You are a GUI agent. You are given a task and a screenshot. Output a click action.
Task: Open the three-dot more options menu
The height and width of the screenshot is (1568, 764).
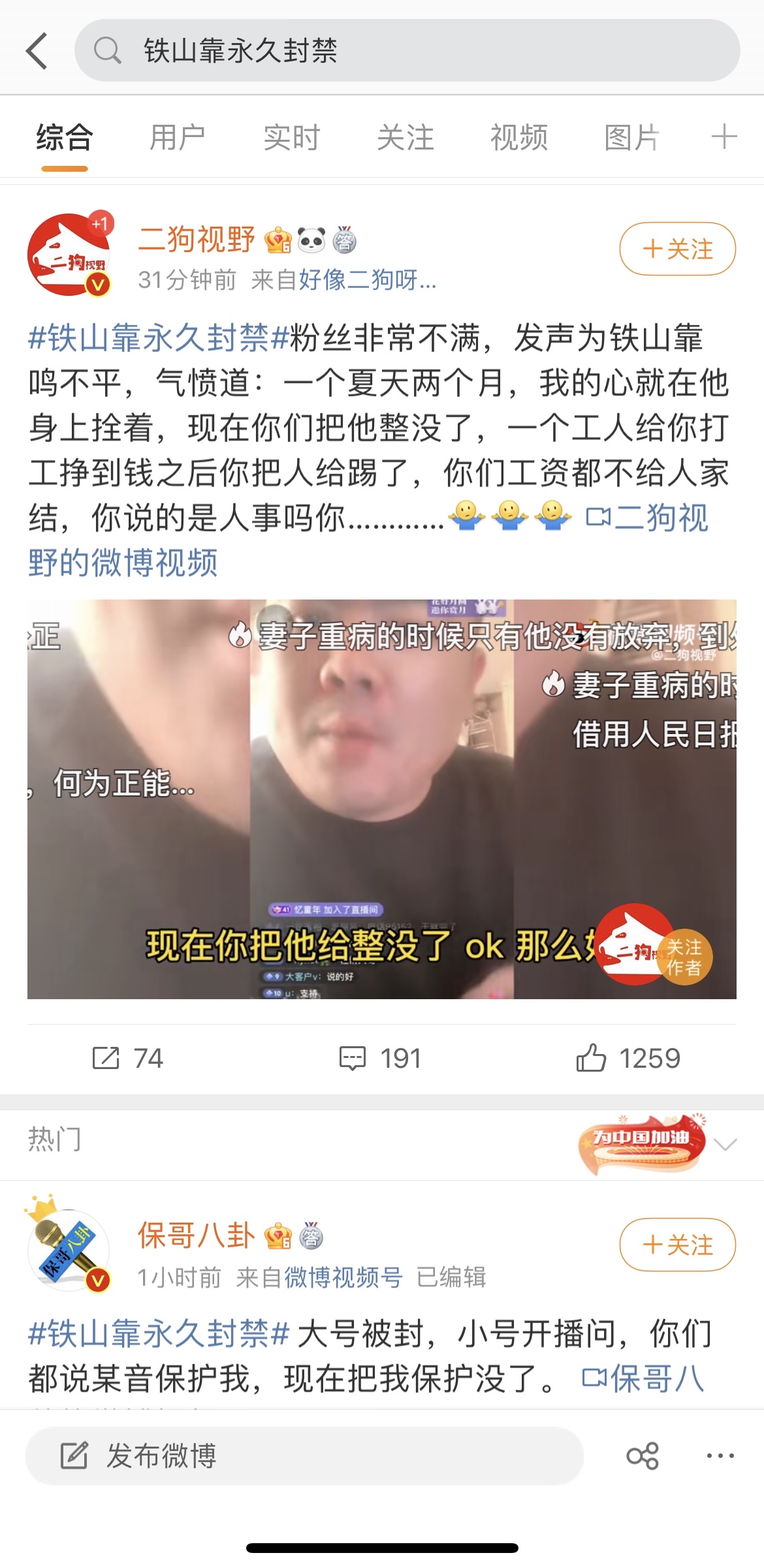click(x=720, y=1456)
